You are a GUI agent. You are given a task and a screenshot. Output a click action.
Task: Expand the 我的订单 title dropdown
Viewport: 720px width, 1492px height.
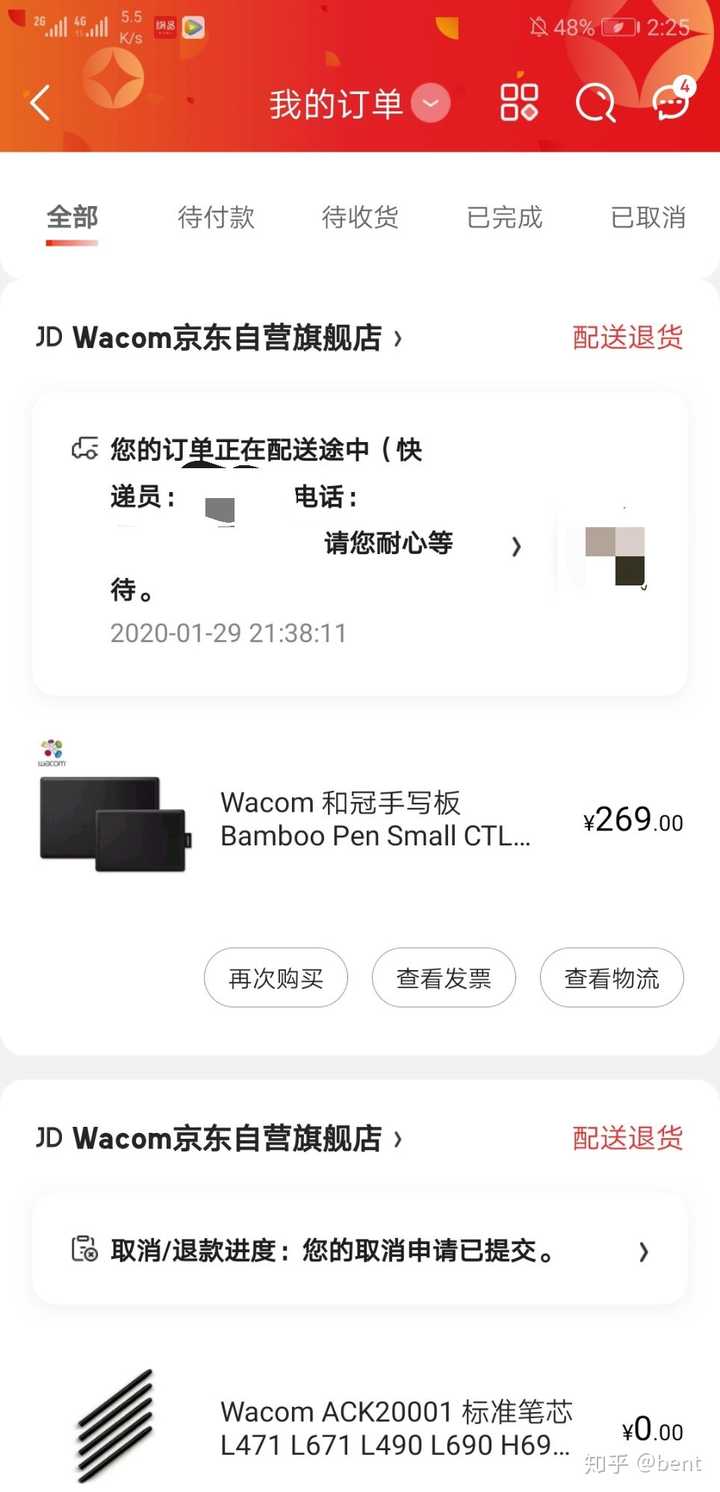tap(431, 103)
